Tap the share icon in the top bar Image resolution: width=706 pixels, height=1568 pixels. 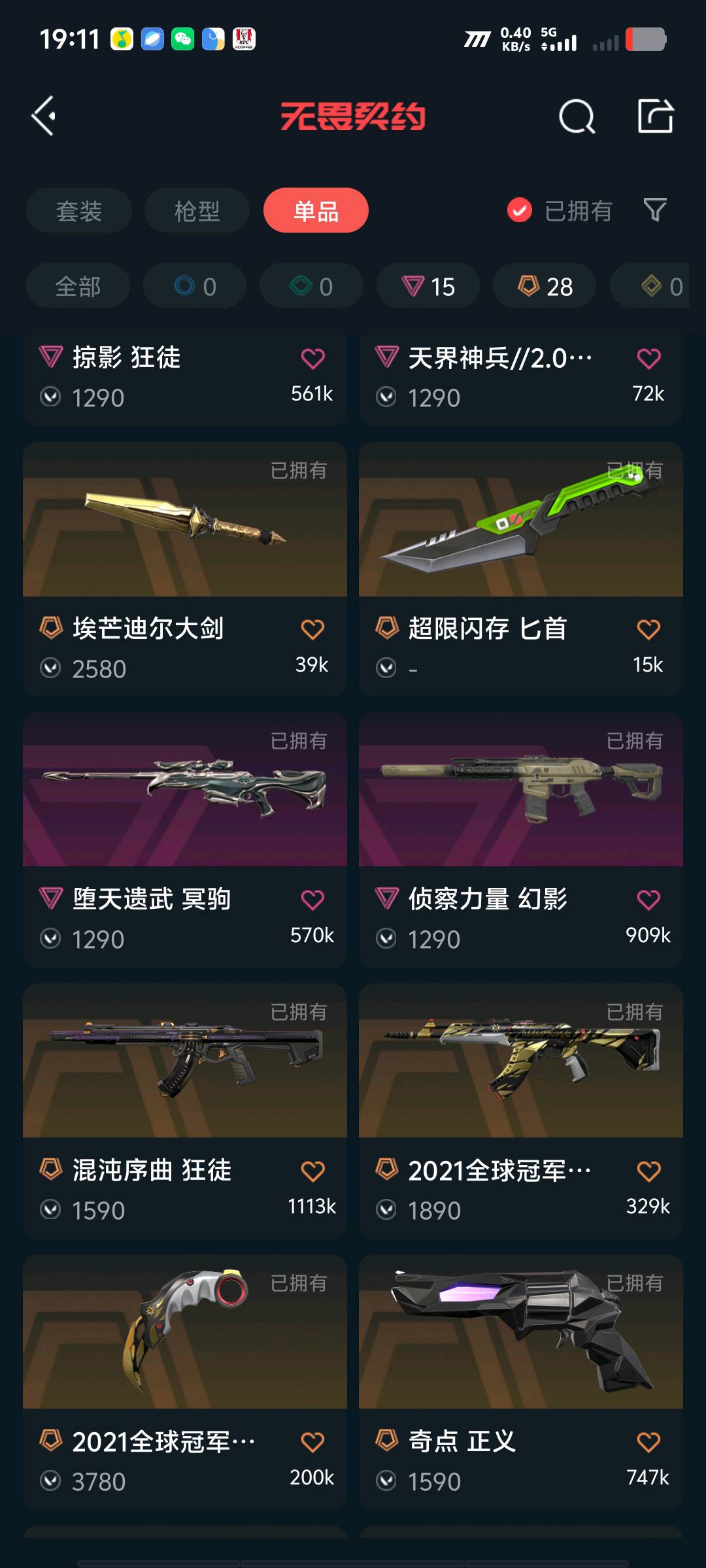coord(655,116)
